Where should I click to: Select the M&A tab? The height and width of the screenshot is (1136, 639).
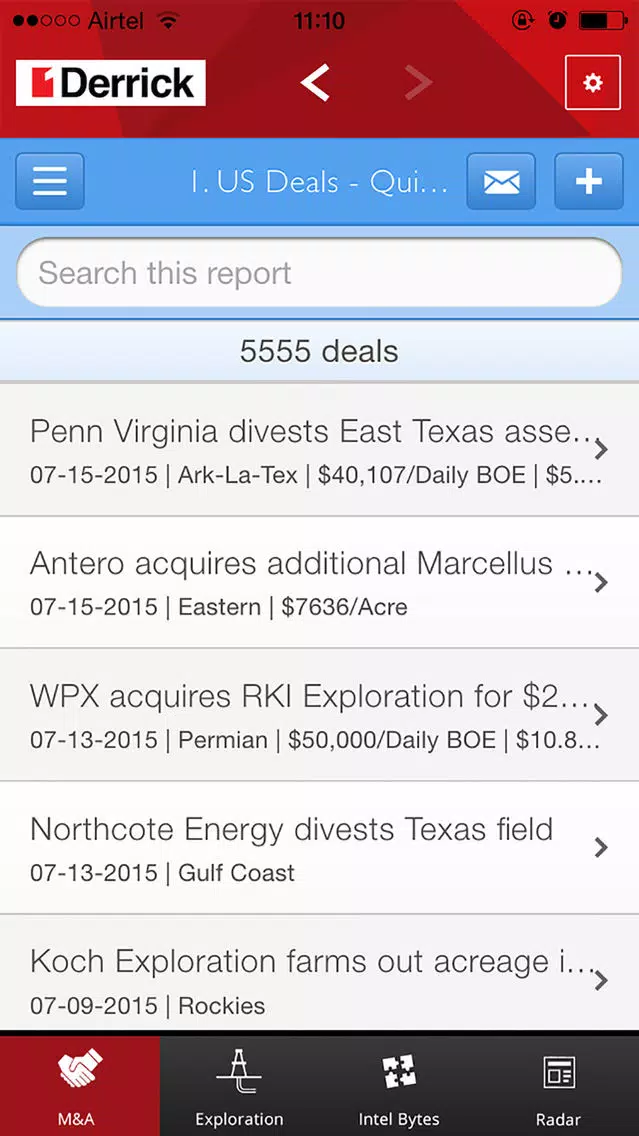[80, 1086]
